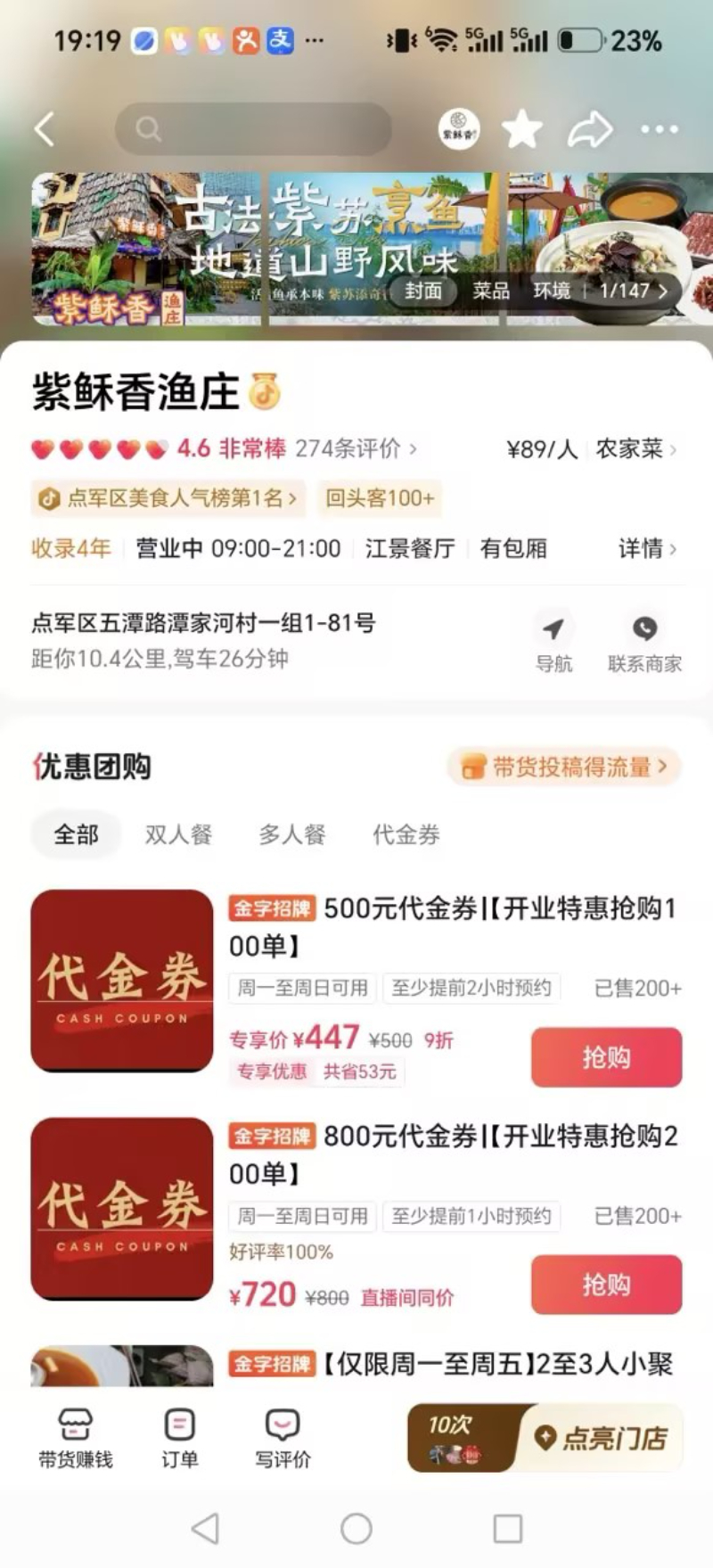Open the search box at top
This screenshot has width=713, height=1568.
[253, 129]
